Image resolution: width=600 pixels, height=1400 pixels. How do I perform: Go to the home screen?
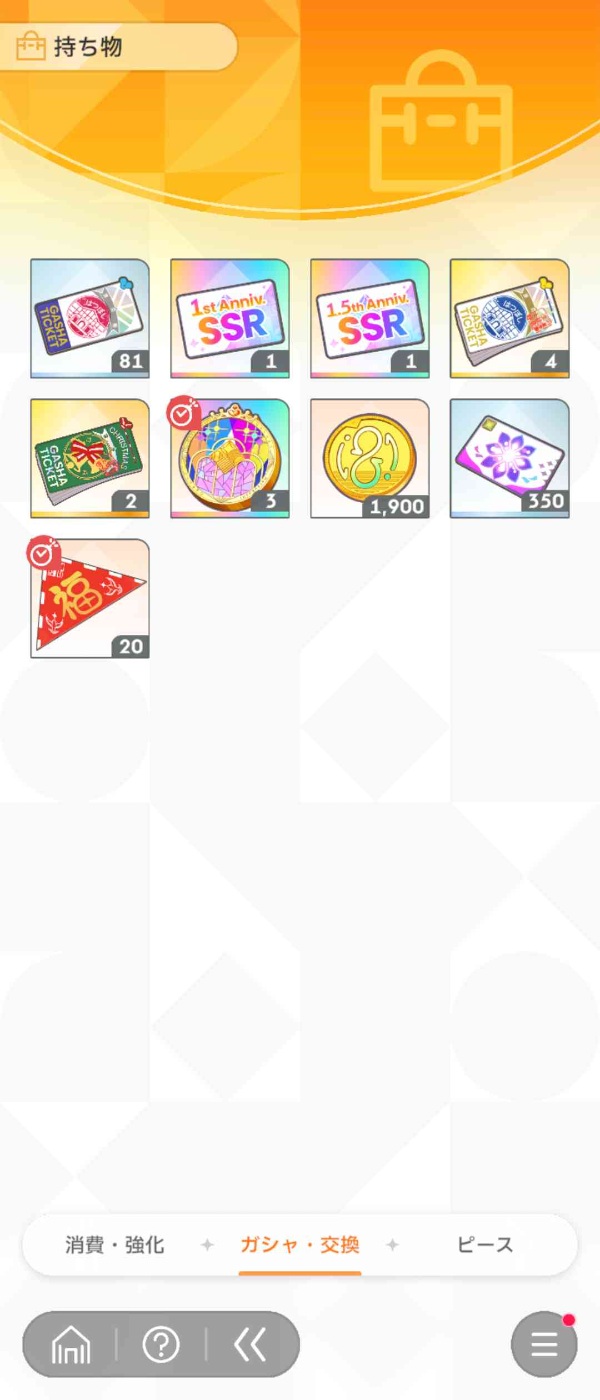71,1345
